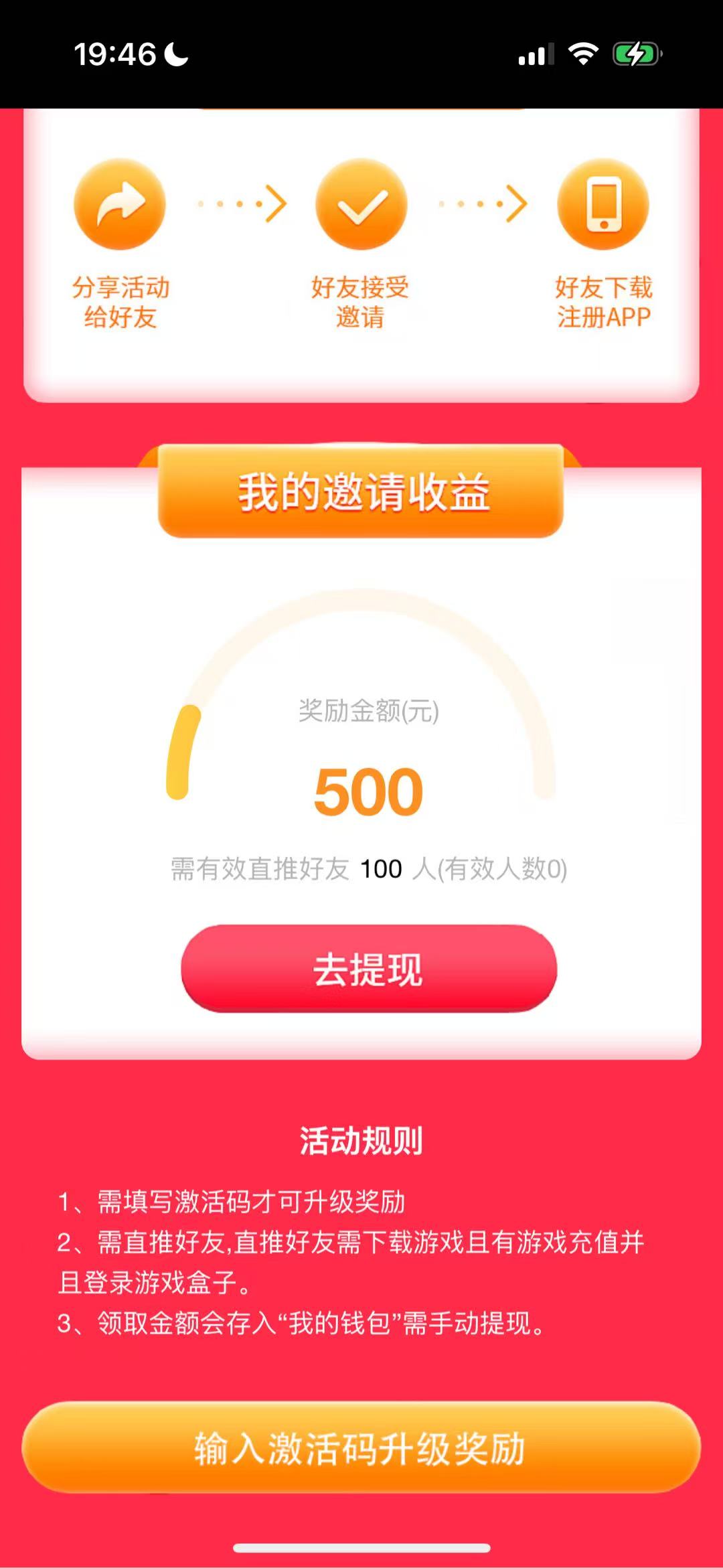Screen dimensions: 723x1568
Task: Open 输入激活码升级奖励 activation code entry
Action: [361, 1447]
